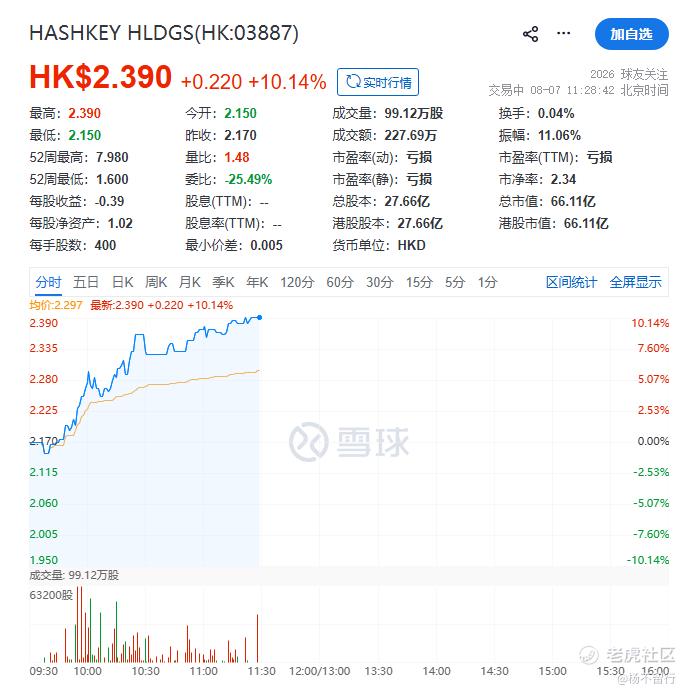Show the 60分 chart
This screenshot has width=688, height=694.
click(x=340, y=282)
